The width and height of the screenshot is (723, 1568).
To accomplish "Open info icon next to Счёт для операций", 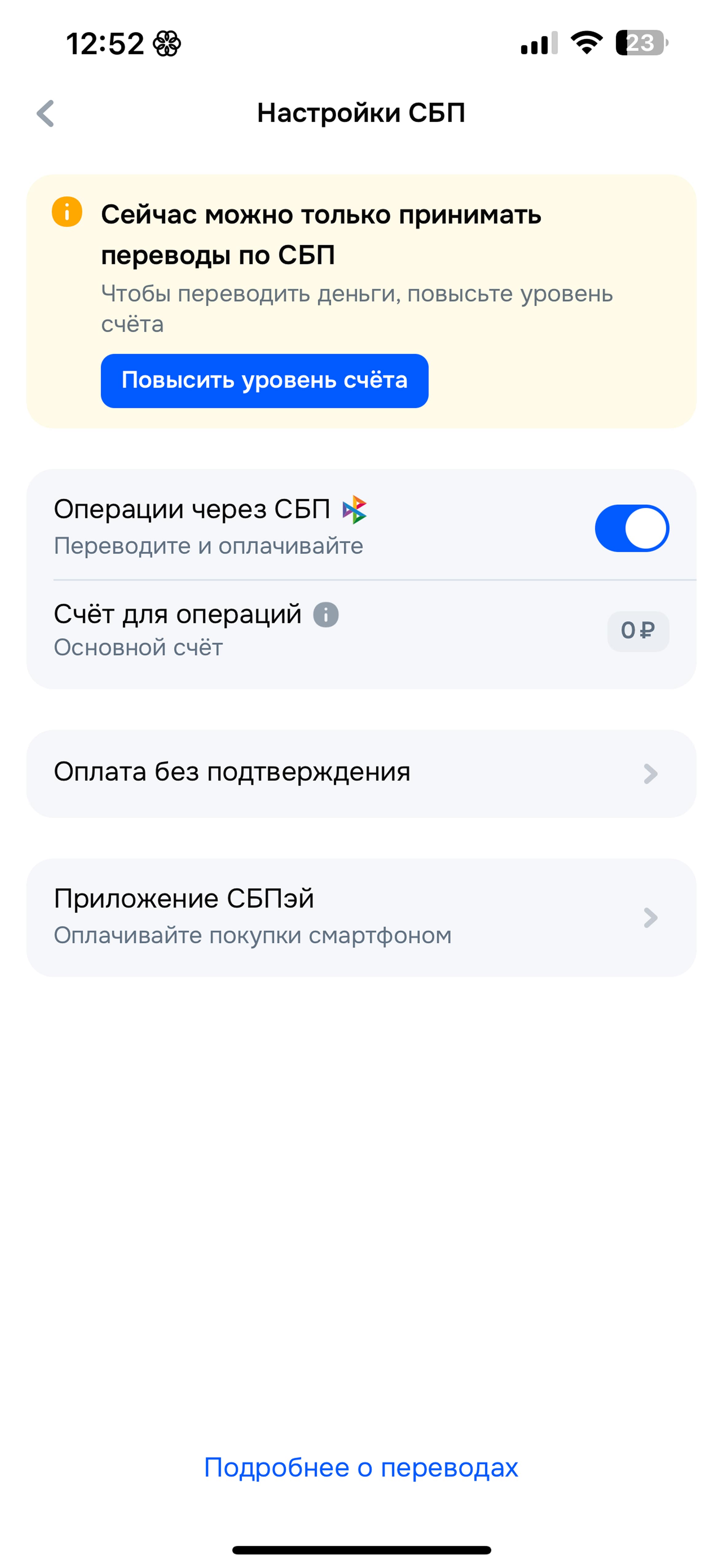I will coord(326,614).
